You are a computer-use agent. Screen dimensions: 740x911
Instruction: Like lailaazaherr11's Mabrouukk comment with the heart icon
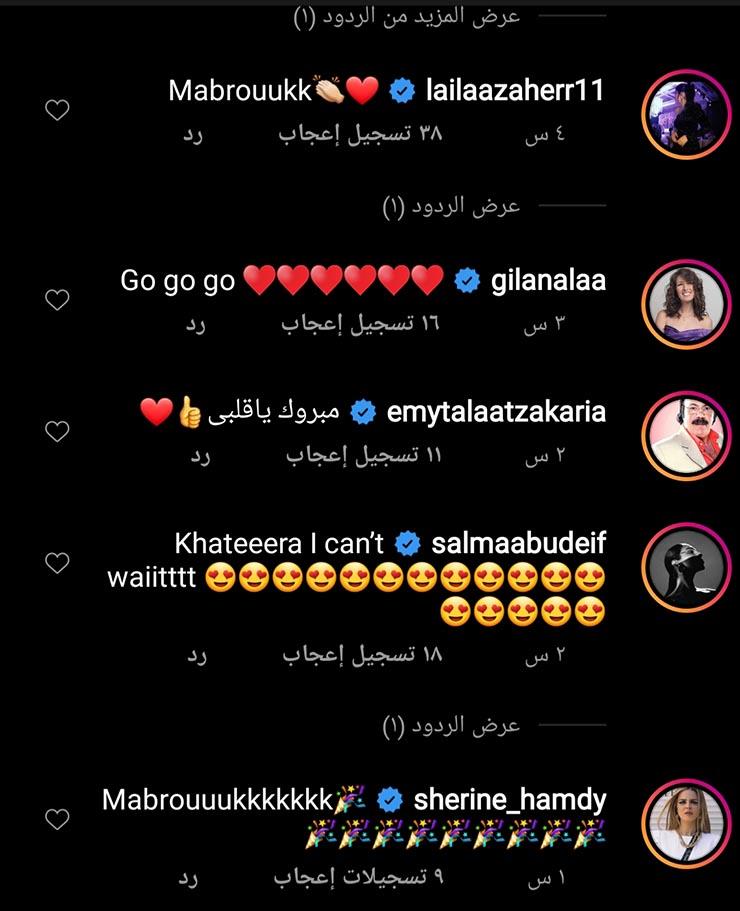point(58,110)
